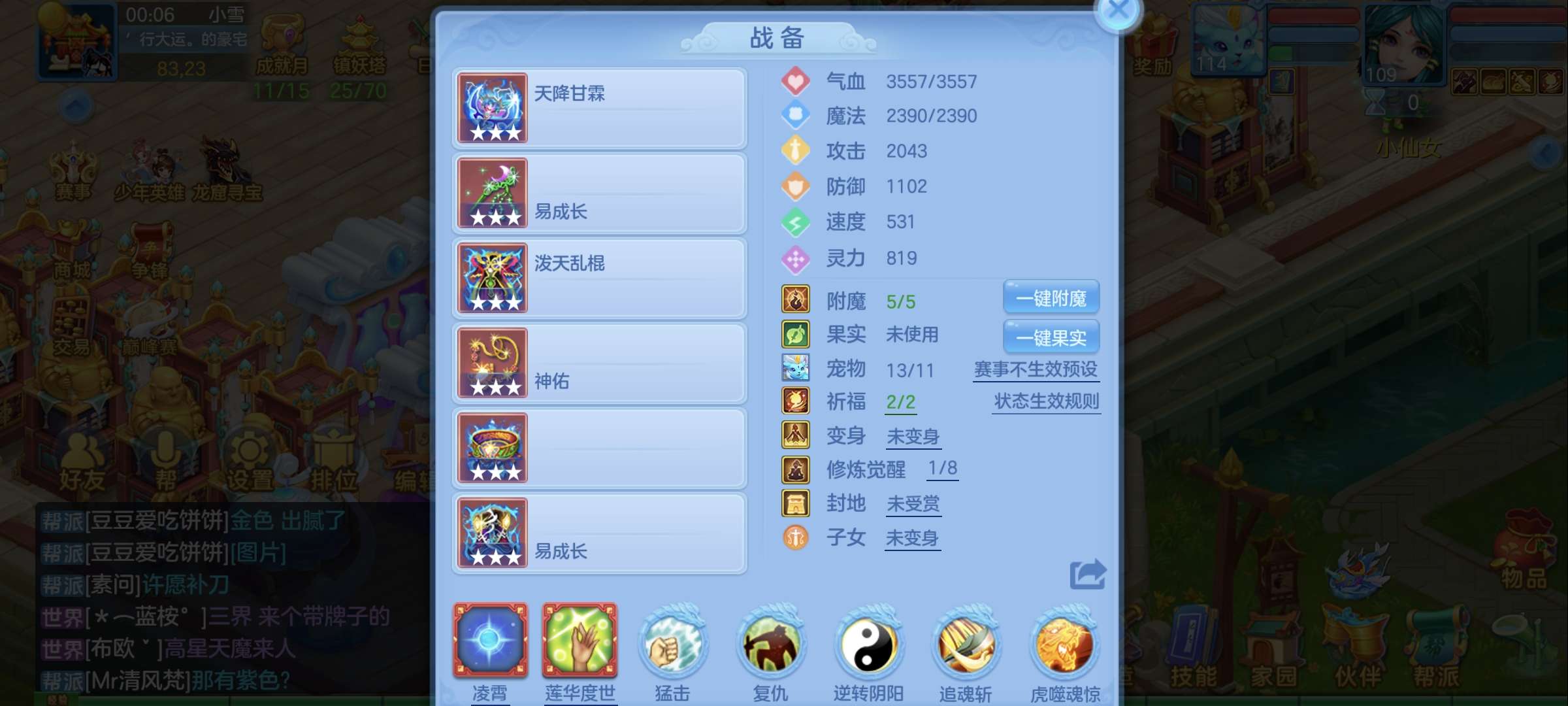
Task: Open the 泼天乱棍 equipment slot
Action: [x=599, y=278]
